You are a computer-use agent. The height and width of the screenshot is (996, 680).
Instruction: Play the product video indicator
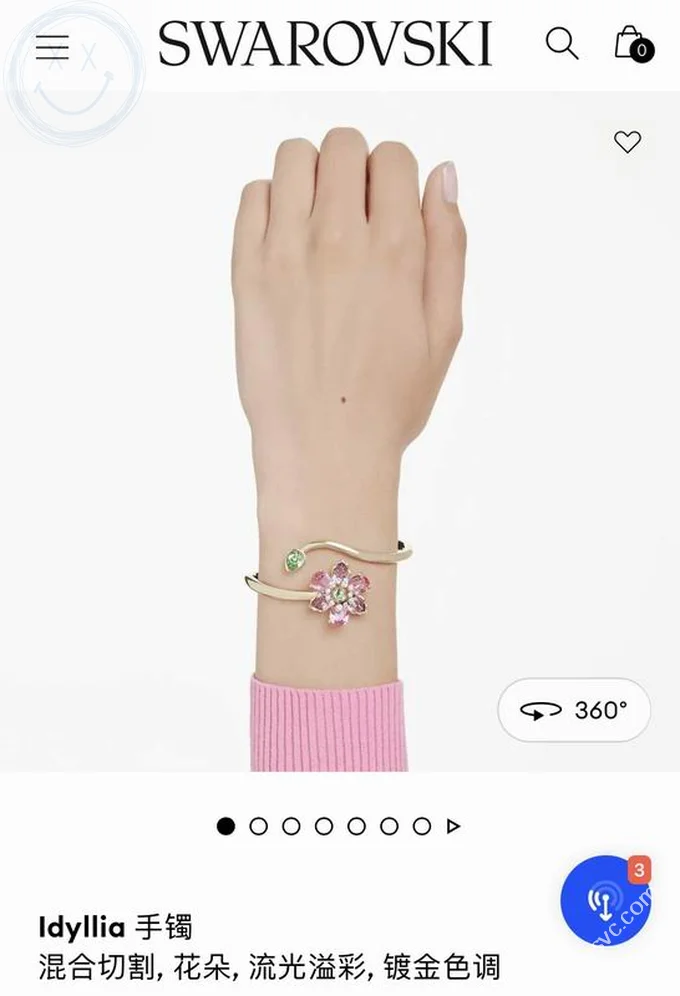(x=454, y=826)
